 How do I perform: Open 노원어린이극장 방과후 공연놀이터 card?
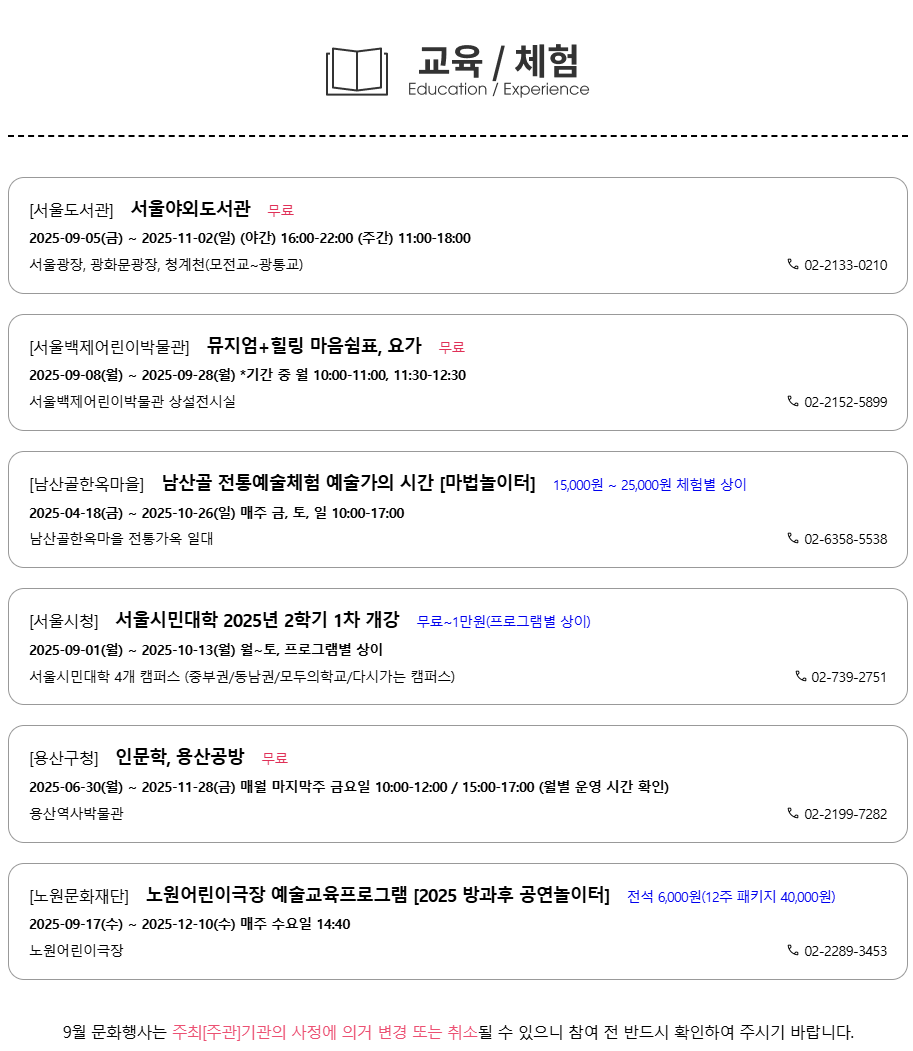[457, 922]
